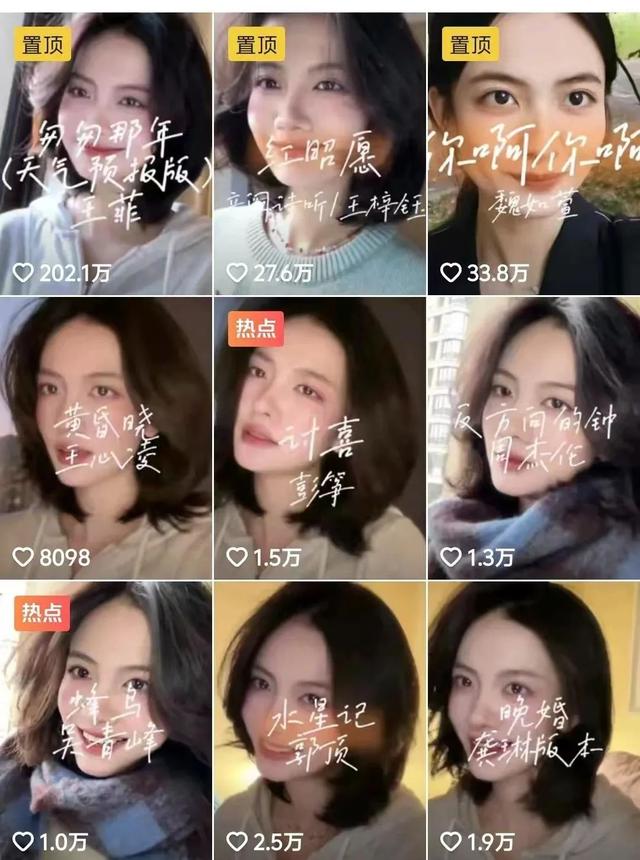
Task: Open the pinned 你啊你啊 video by 魏如萱
Action: tap(534, 150)
